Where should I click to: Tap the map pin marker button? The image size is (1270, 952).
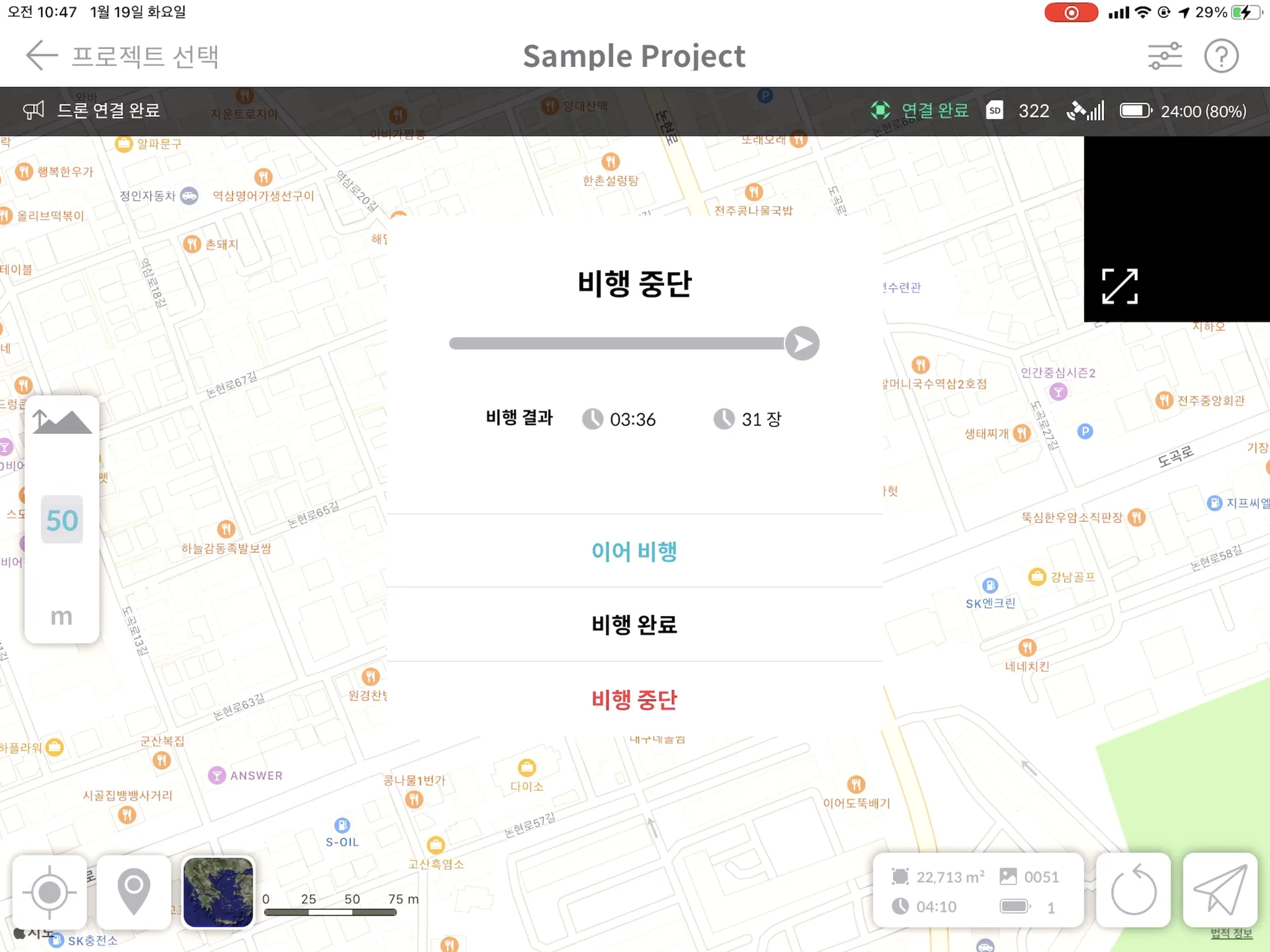coord(134,892)
